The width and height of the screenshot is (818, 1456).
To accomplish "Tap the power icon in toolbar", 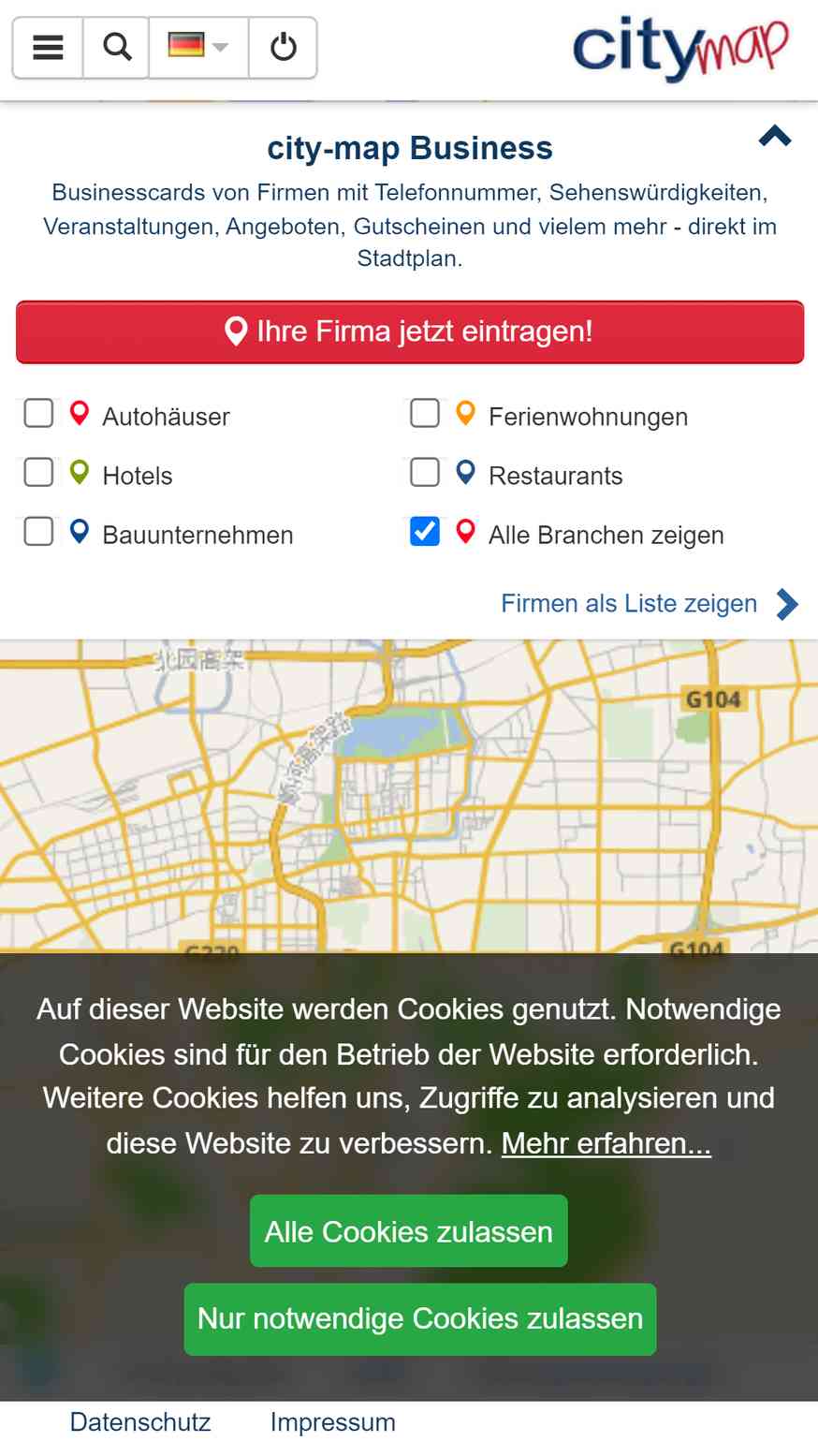I will tap(283, 47).
